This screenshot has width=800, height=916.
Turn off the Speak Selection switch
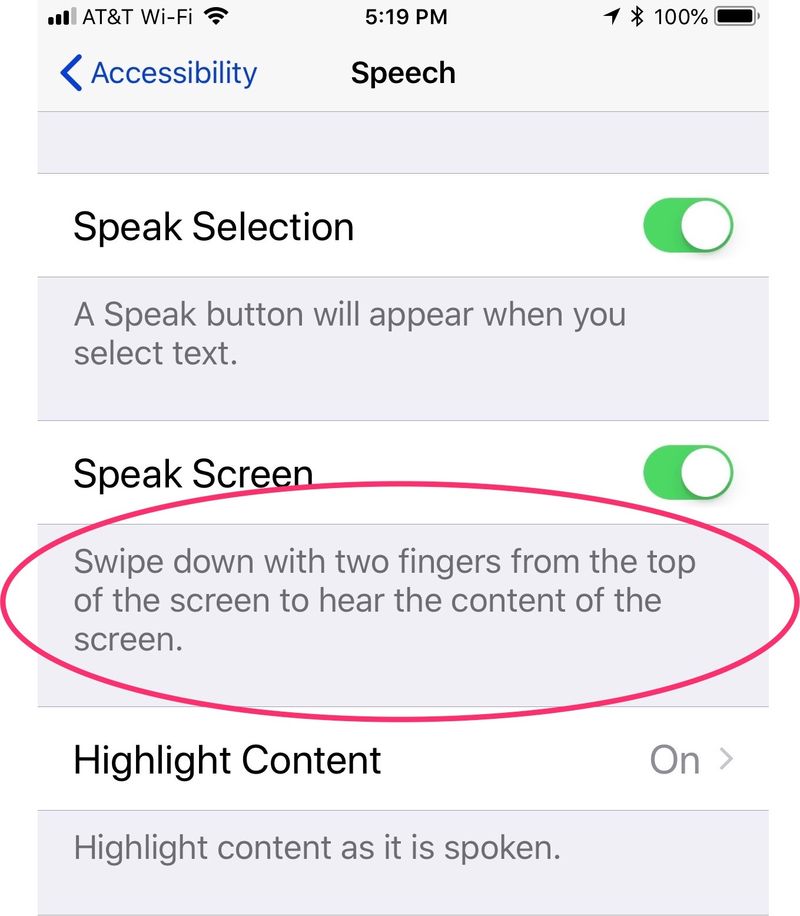(688, 226)
